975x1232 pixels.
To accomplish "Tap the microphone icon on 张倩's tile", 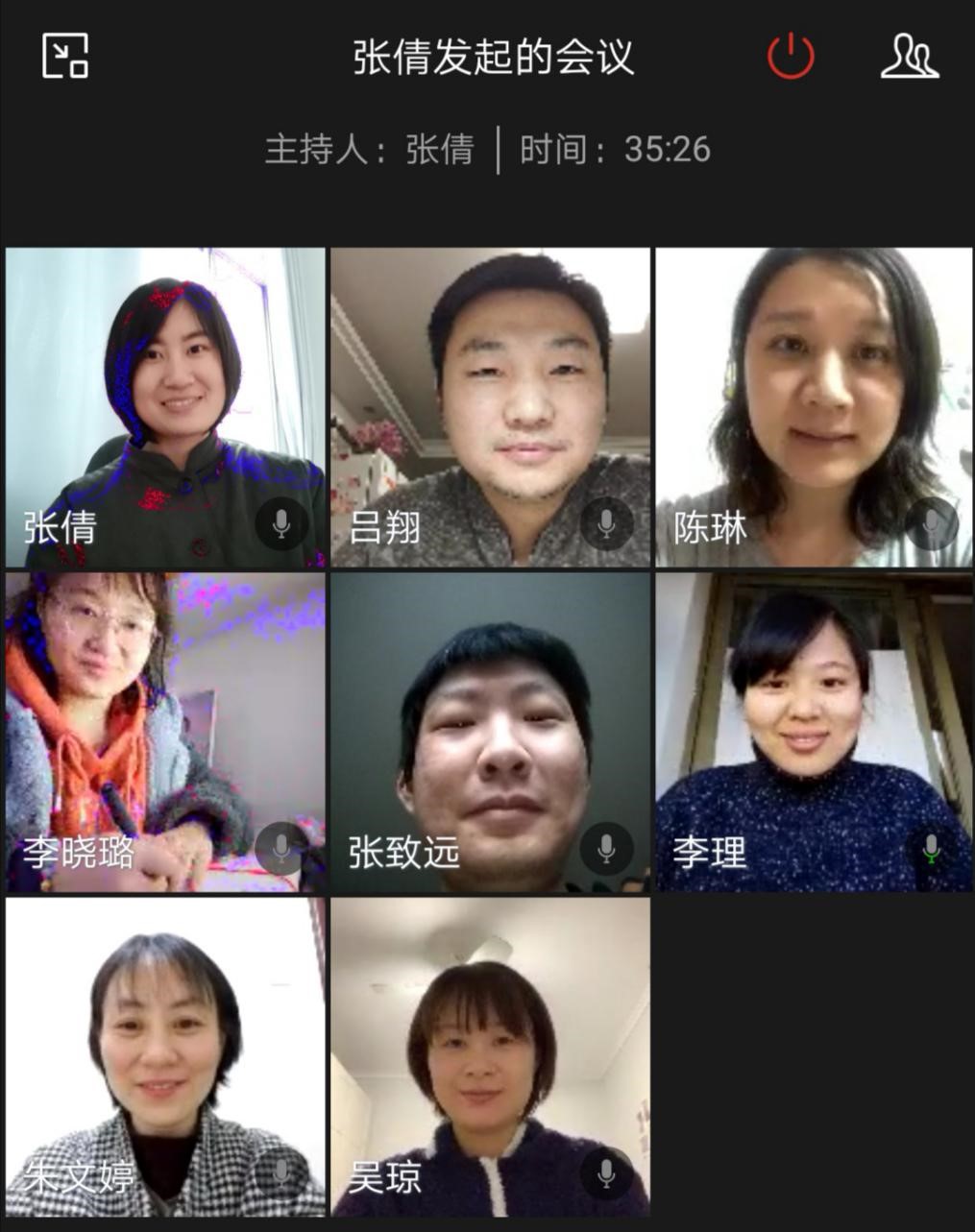I will click(x=281, y=524).
